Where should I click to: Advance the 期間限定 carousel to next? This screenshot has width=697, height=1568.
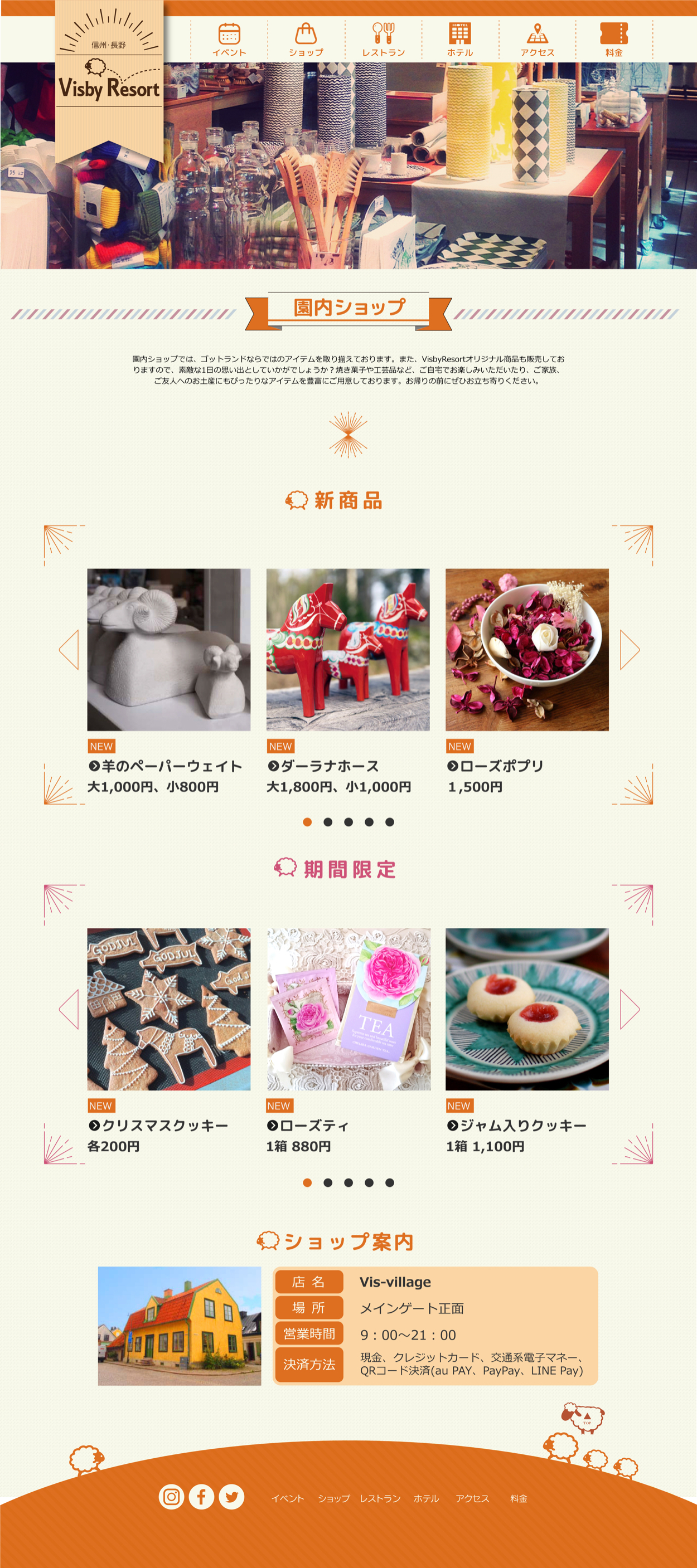click(630, 1009)
